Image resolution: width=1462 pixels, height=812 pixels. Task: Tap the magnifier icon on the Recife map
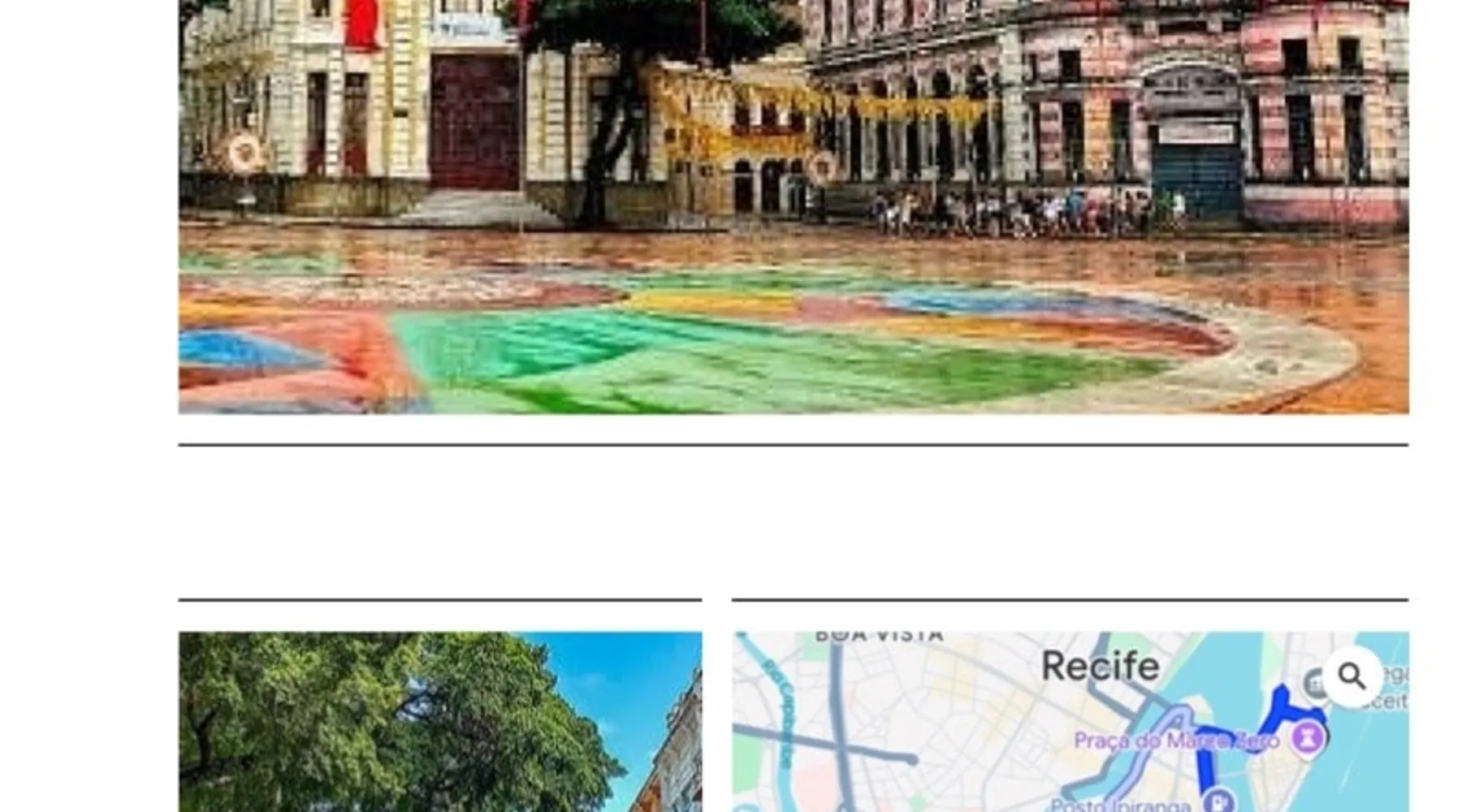1352,676
